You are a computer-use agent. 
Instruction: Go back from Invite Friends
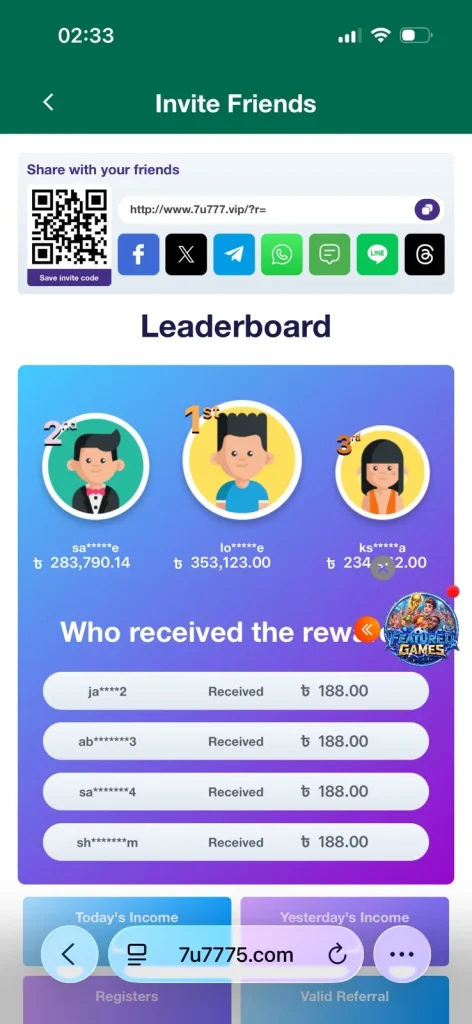coord(48,103)
